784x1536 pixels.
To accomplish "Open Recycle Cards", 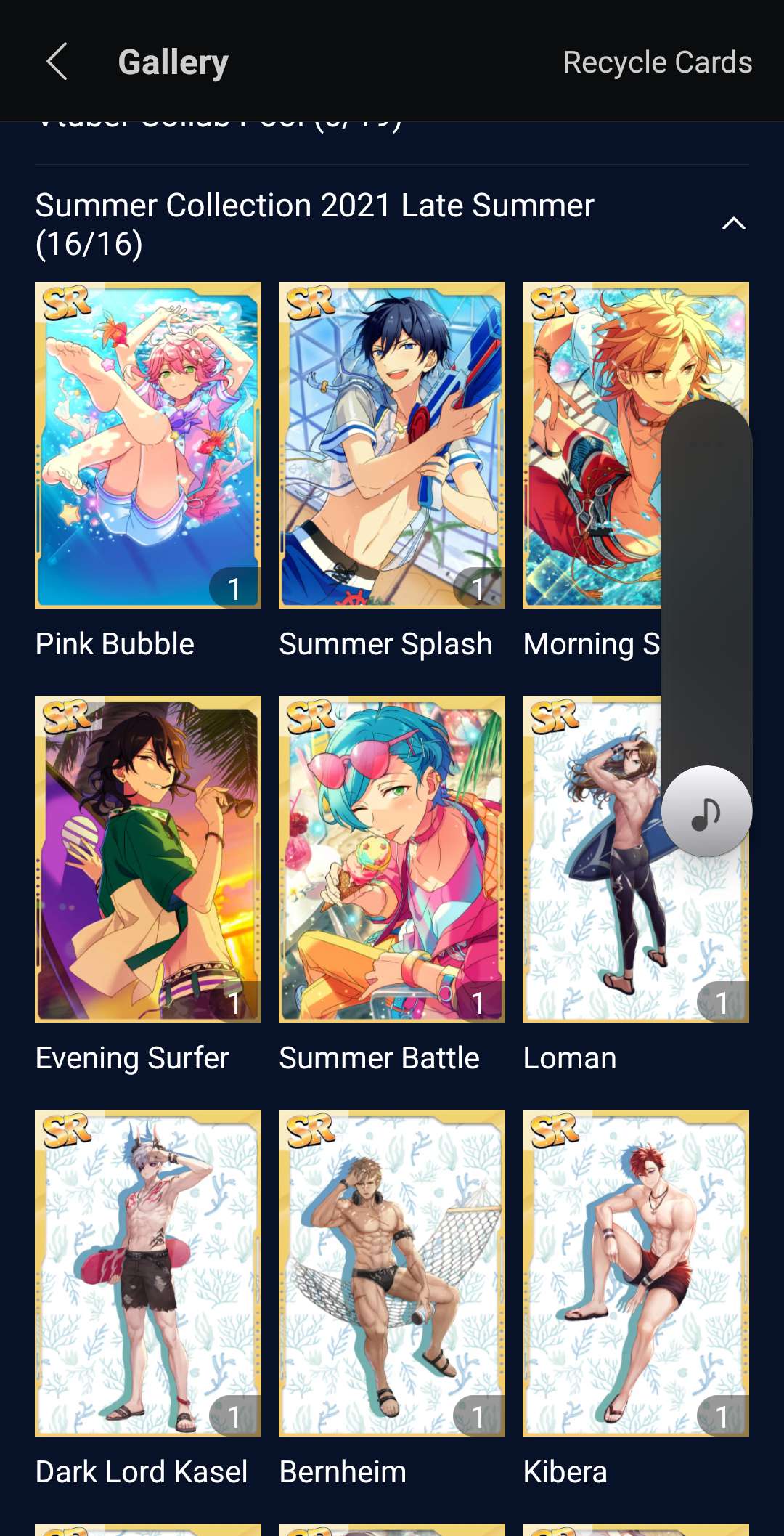I will (657, 62).
